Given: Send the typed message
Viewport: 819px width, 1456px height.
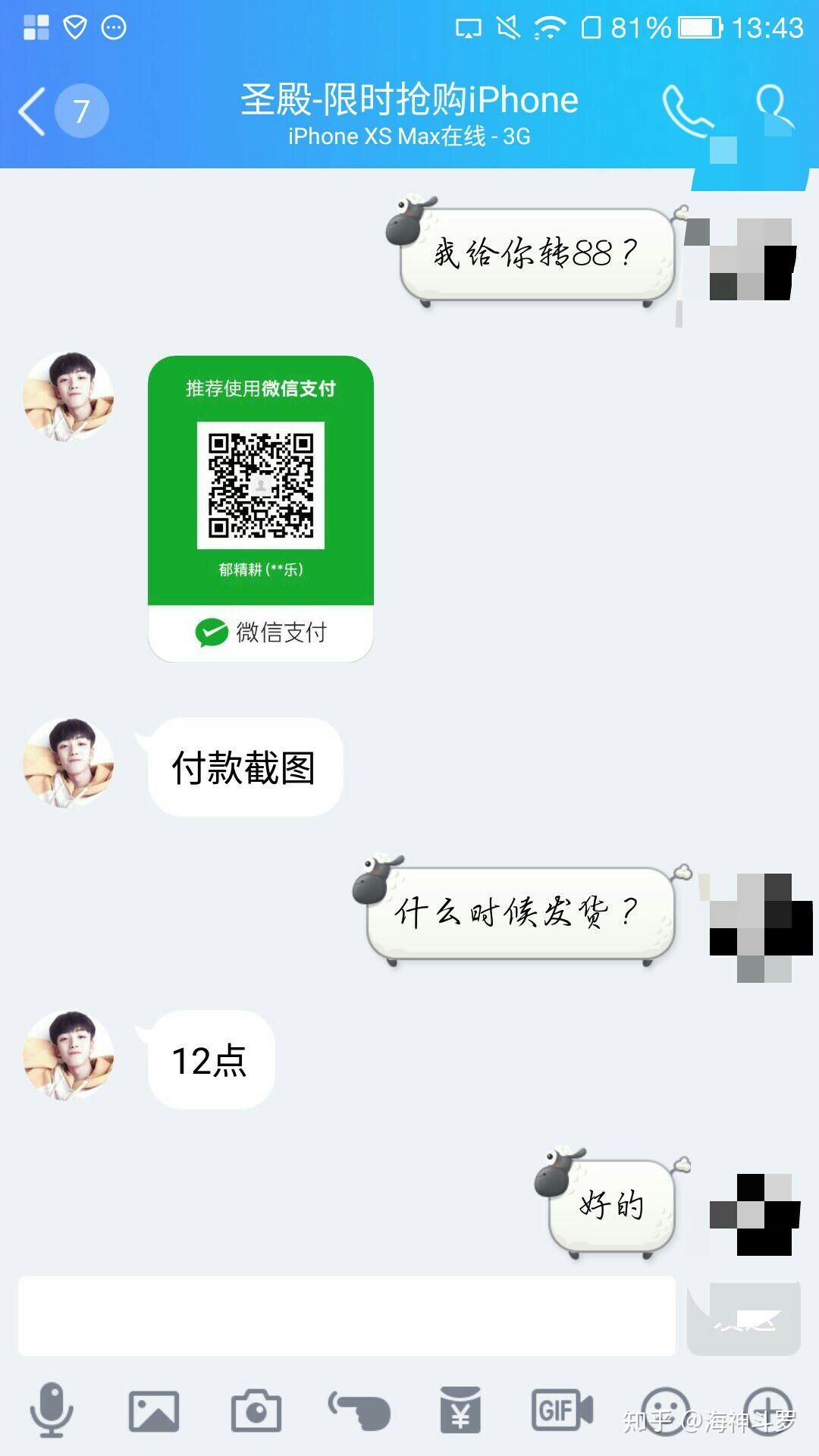Looking at the screenshot, I should point(743,1317).
